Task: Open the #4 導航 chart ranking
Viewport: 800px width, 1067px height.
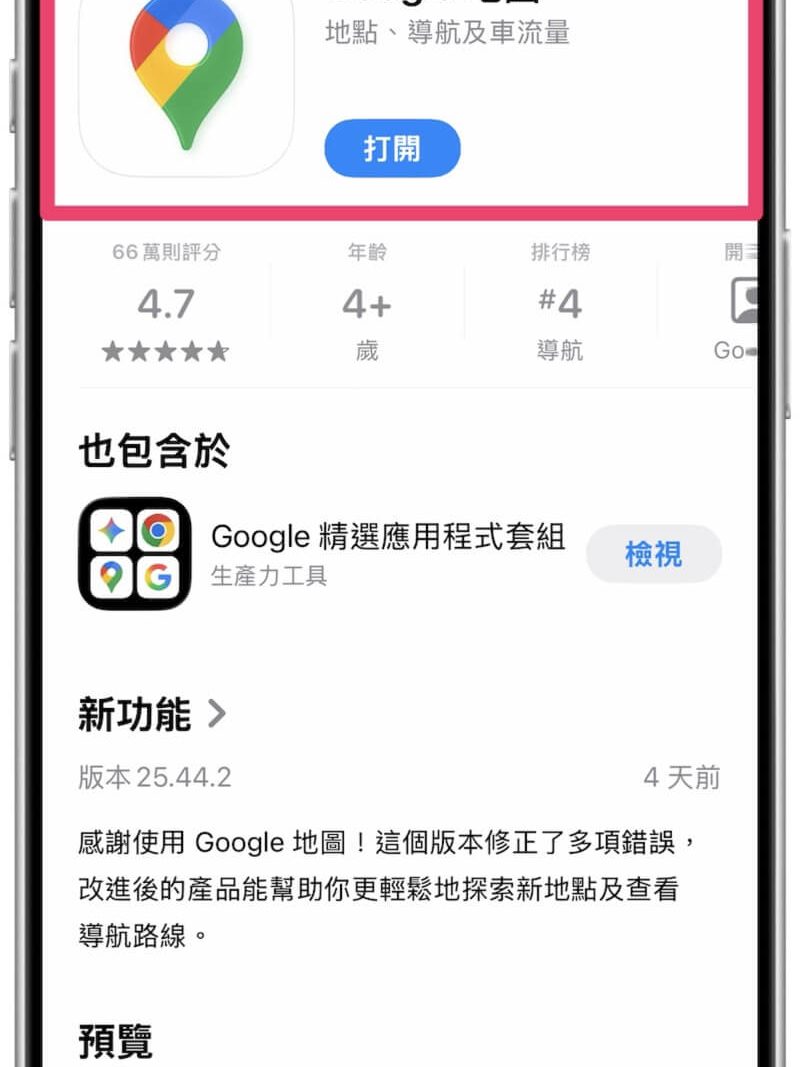Action: (560, 305)
